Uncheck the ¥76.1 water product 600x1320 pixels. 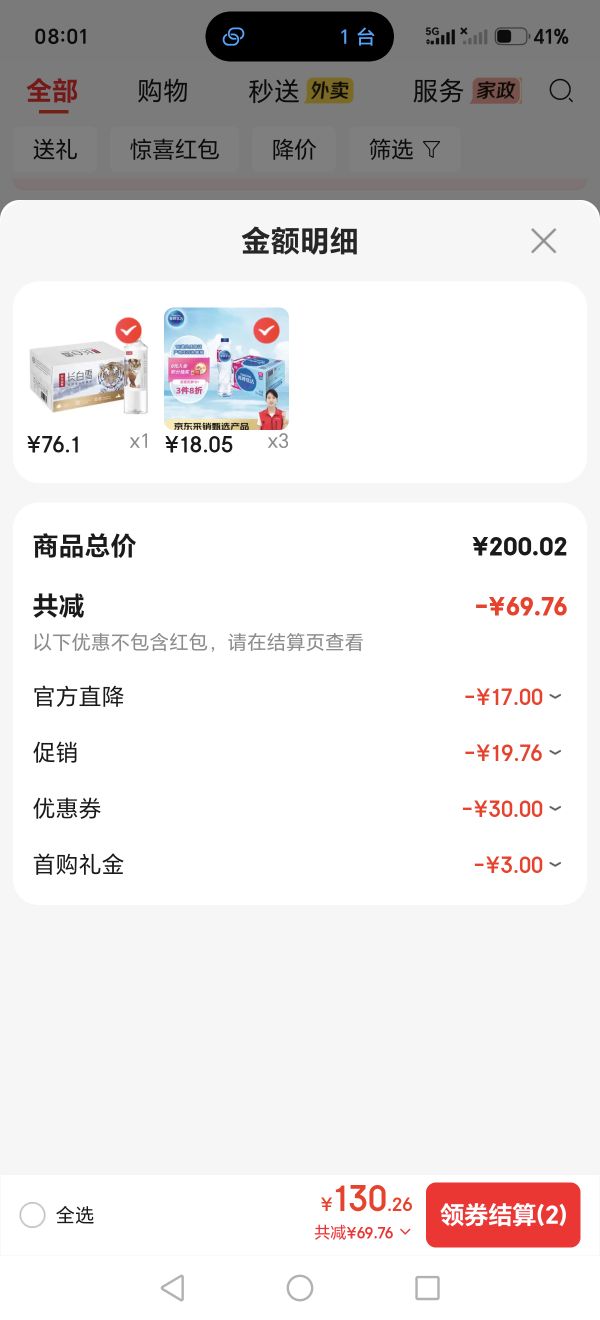(128, 330)
